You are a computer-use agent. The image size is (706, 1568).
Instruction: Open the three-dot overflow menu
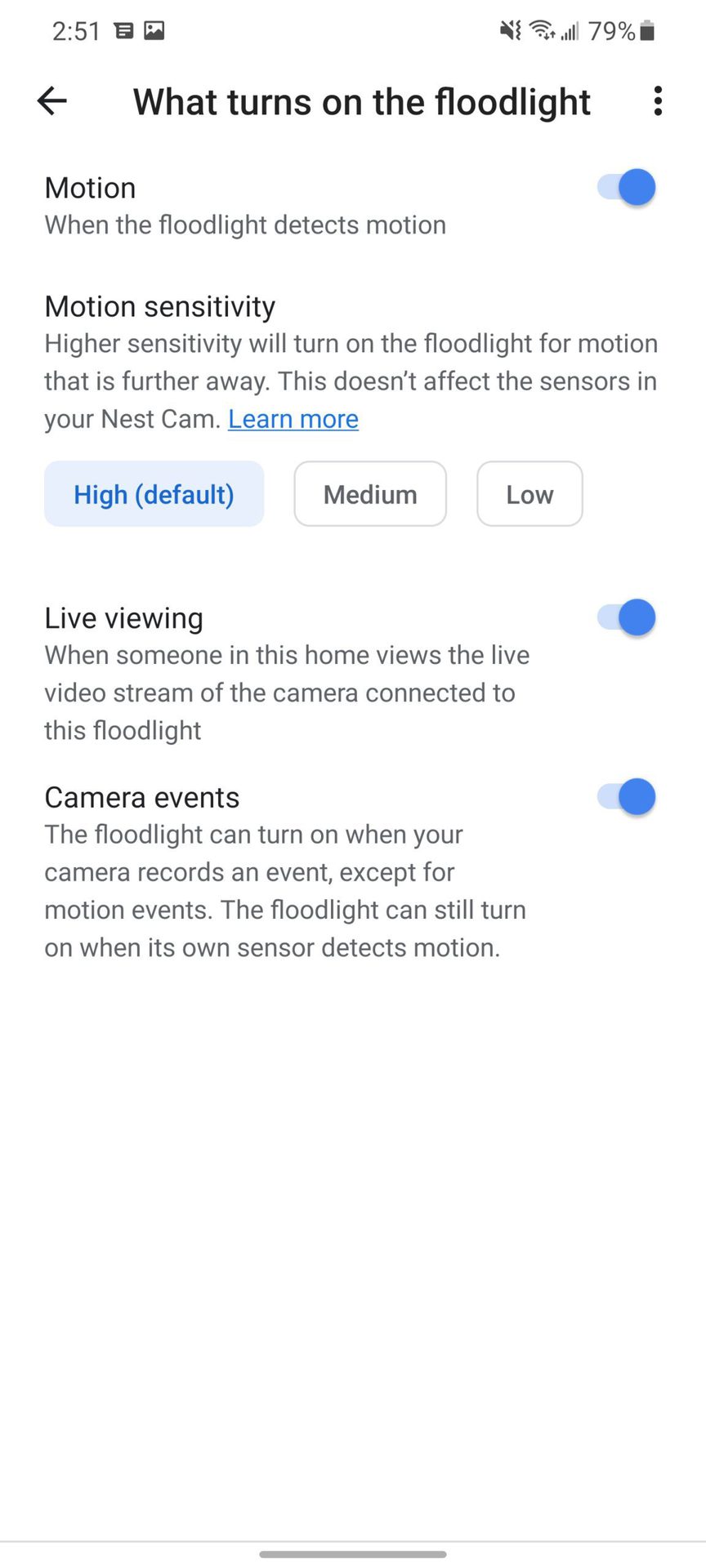[657, 101]
